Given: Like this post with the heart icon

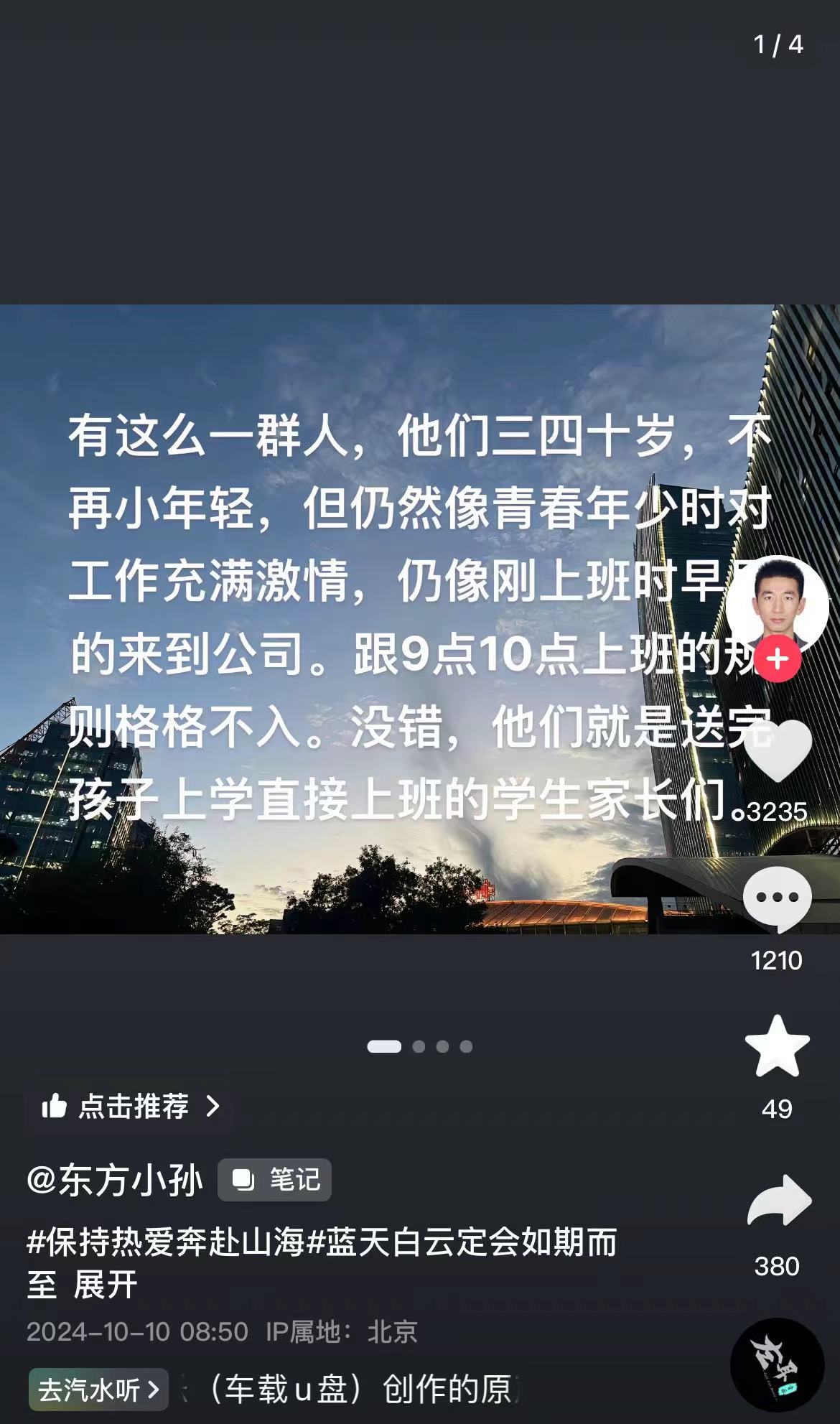Looking at the screenshot, I should coord(778,750).
